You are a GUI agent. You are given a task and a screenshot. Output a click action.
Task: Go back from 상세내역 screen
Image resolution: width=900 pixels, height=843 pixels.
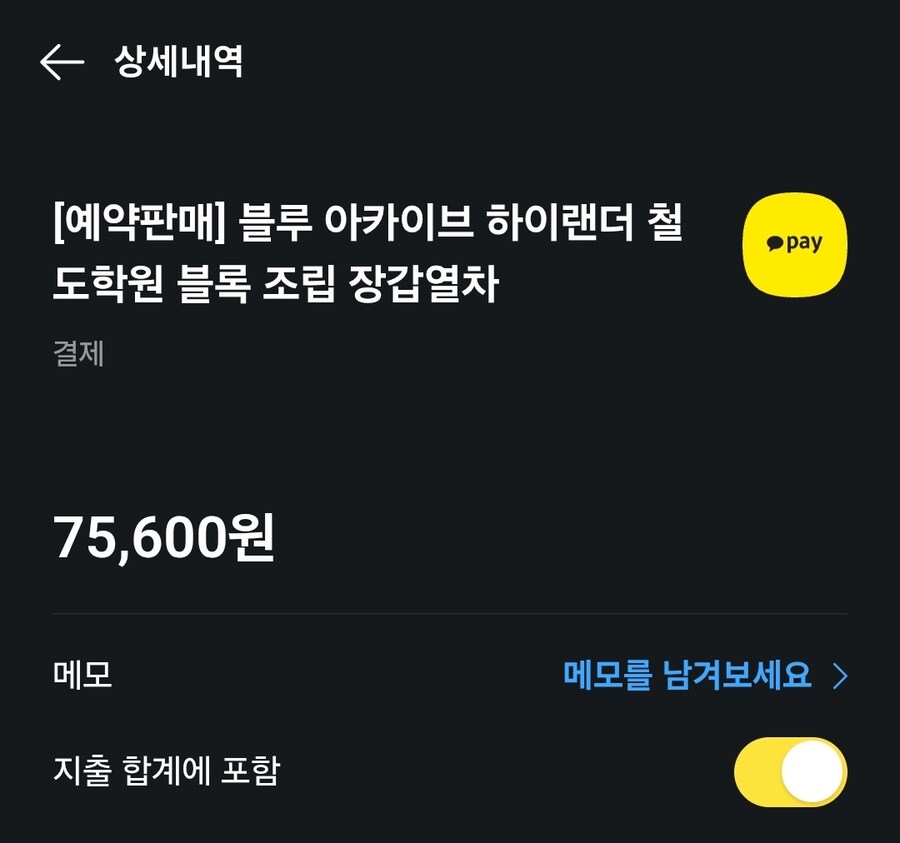click(61, 62)
